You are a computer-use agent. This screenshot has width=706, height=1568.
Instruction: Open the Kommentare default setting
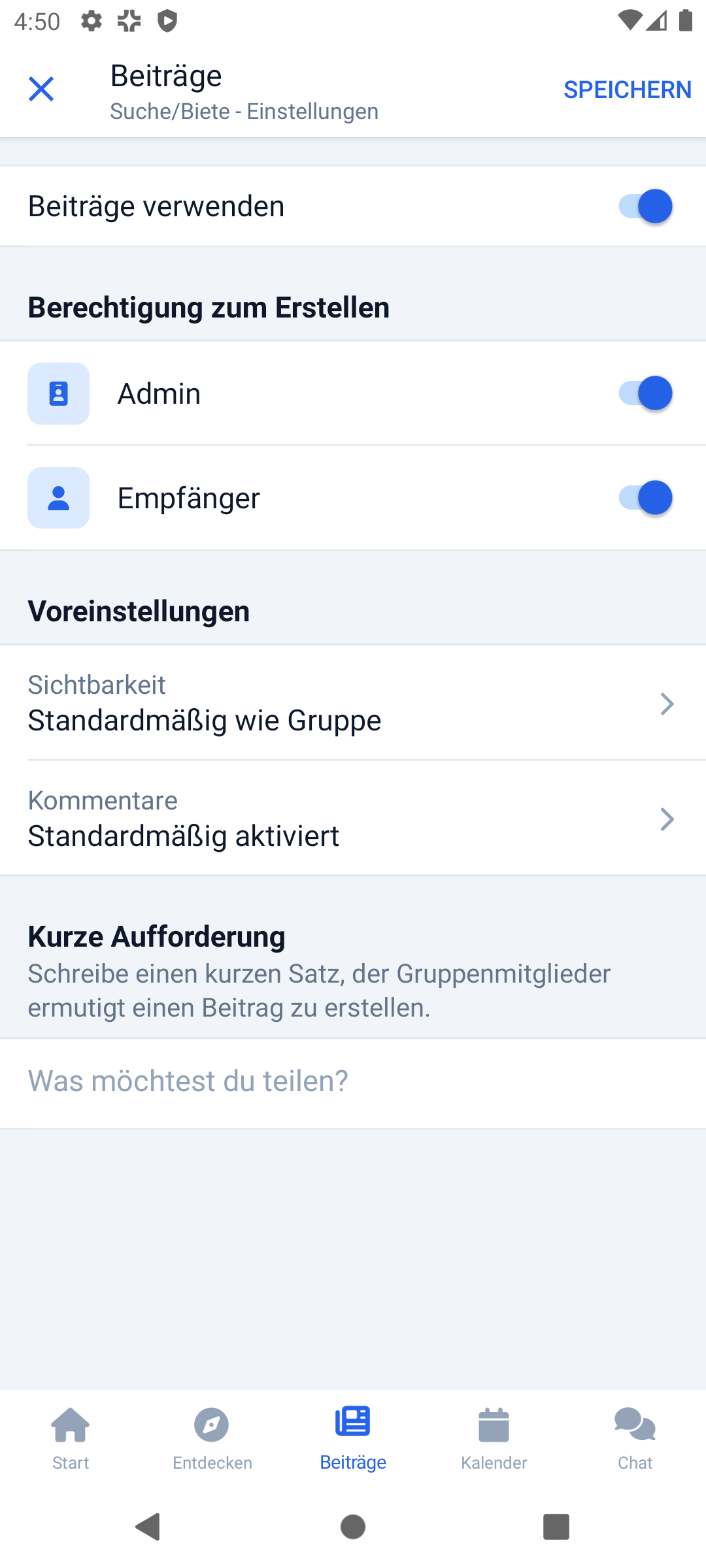click(x=353, y=819)
